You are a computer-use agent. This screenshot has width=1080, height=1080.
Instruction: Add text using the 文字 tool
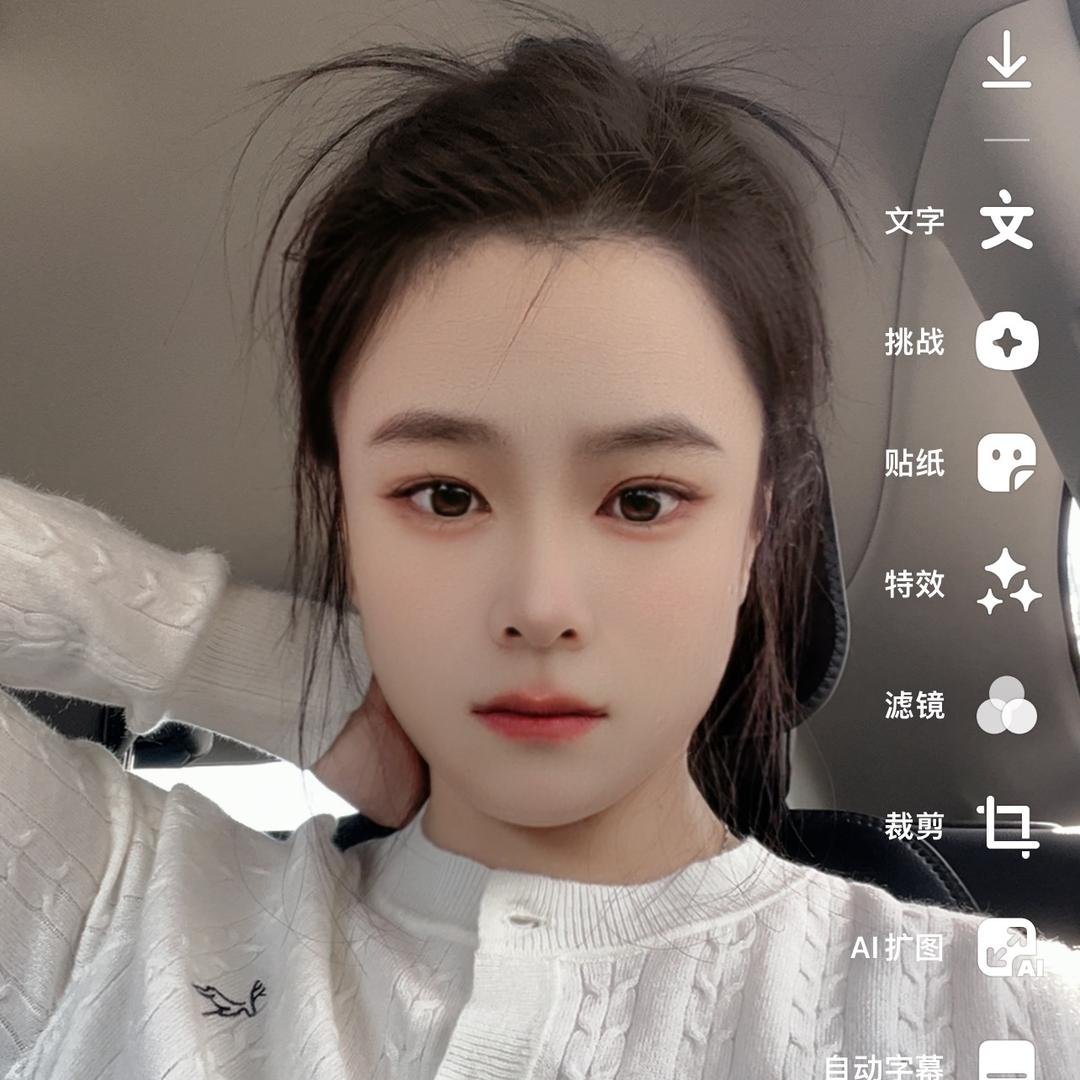tap(1006, 220)
